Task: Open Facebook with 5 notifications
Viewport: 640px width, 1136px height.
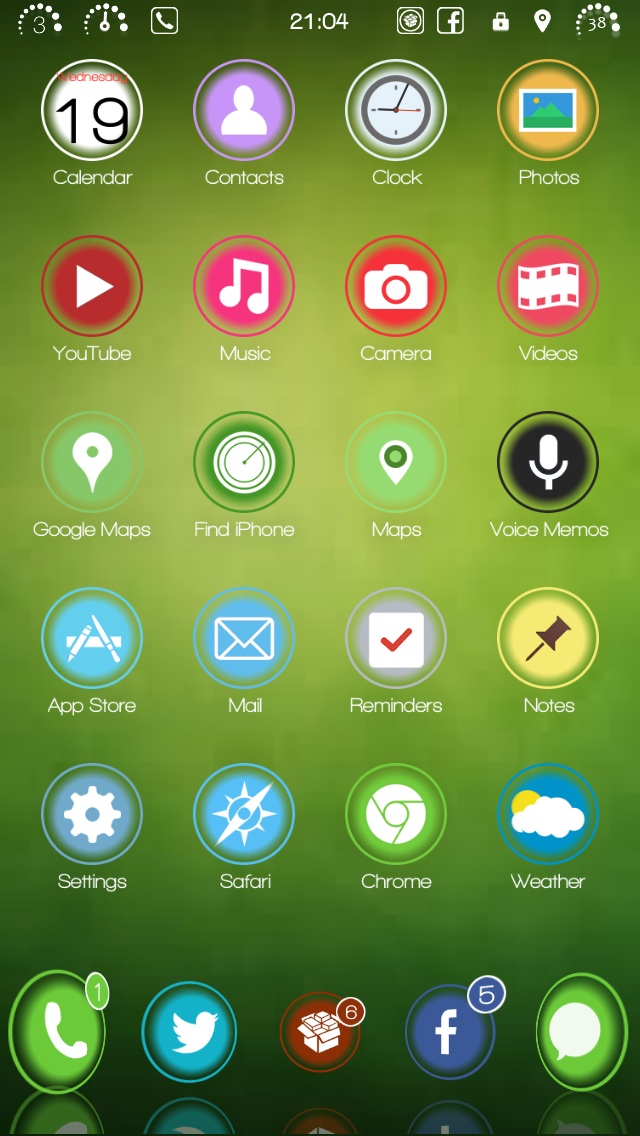Action: (x=451, y=1030)
